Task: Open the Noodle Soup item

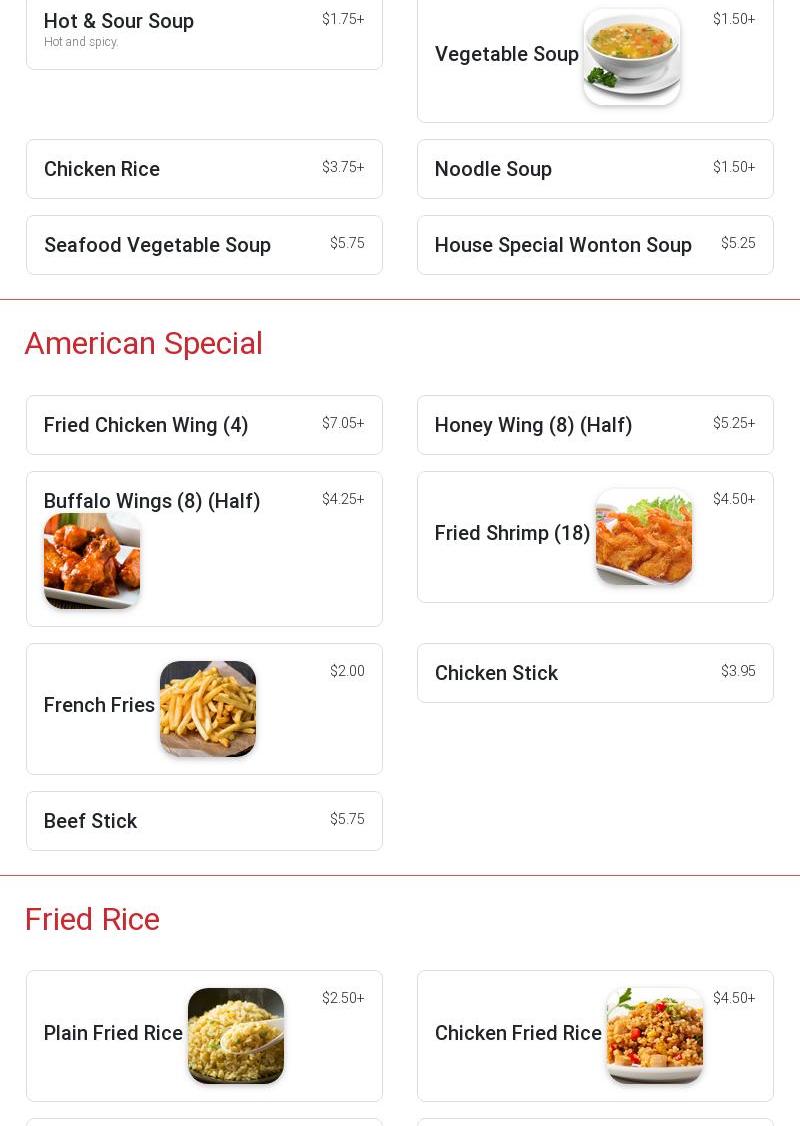Action: point(595,169)
